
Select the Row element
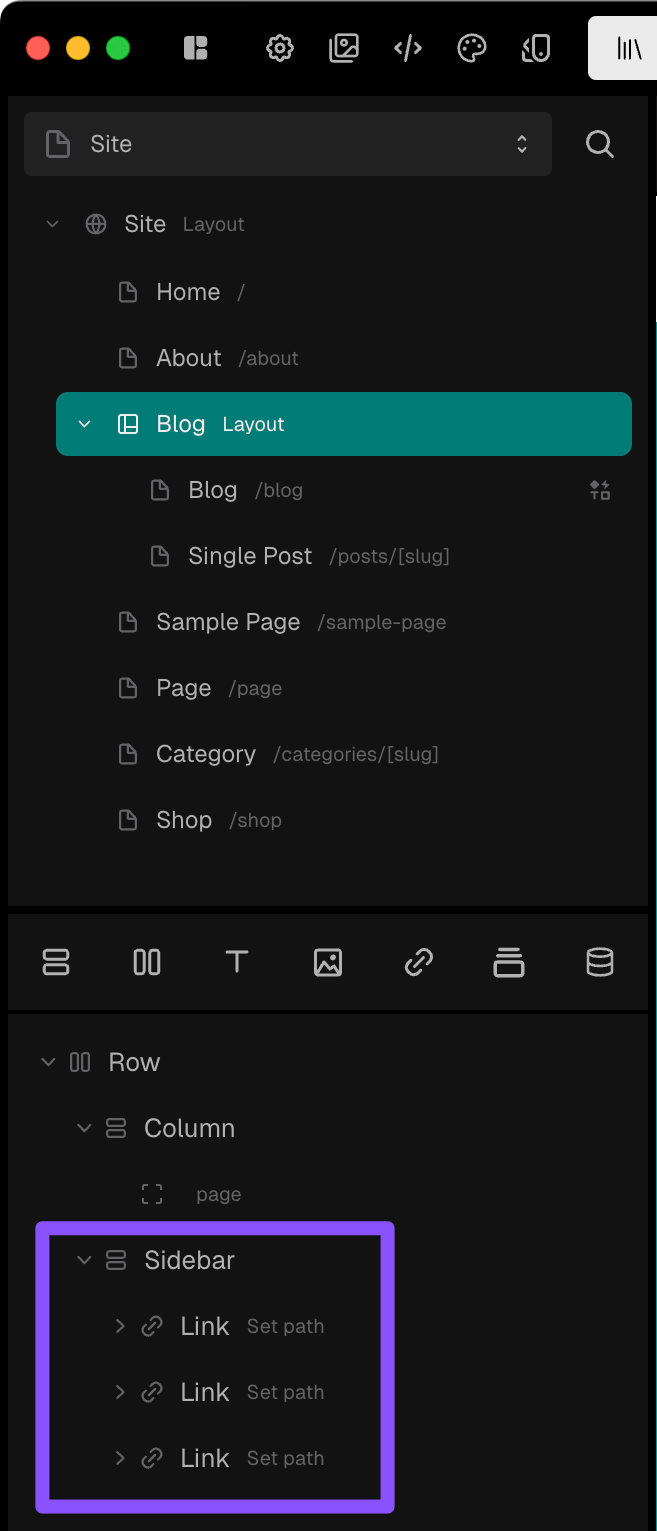click(134, 1062)
